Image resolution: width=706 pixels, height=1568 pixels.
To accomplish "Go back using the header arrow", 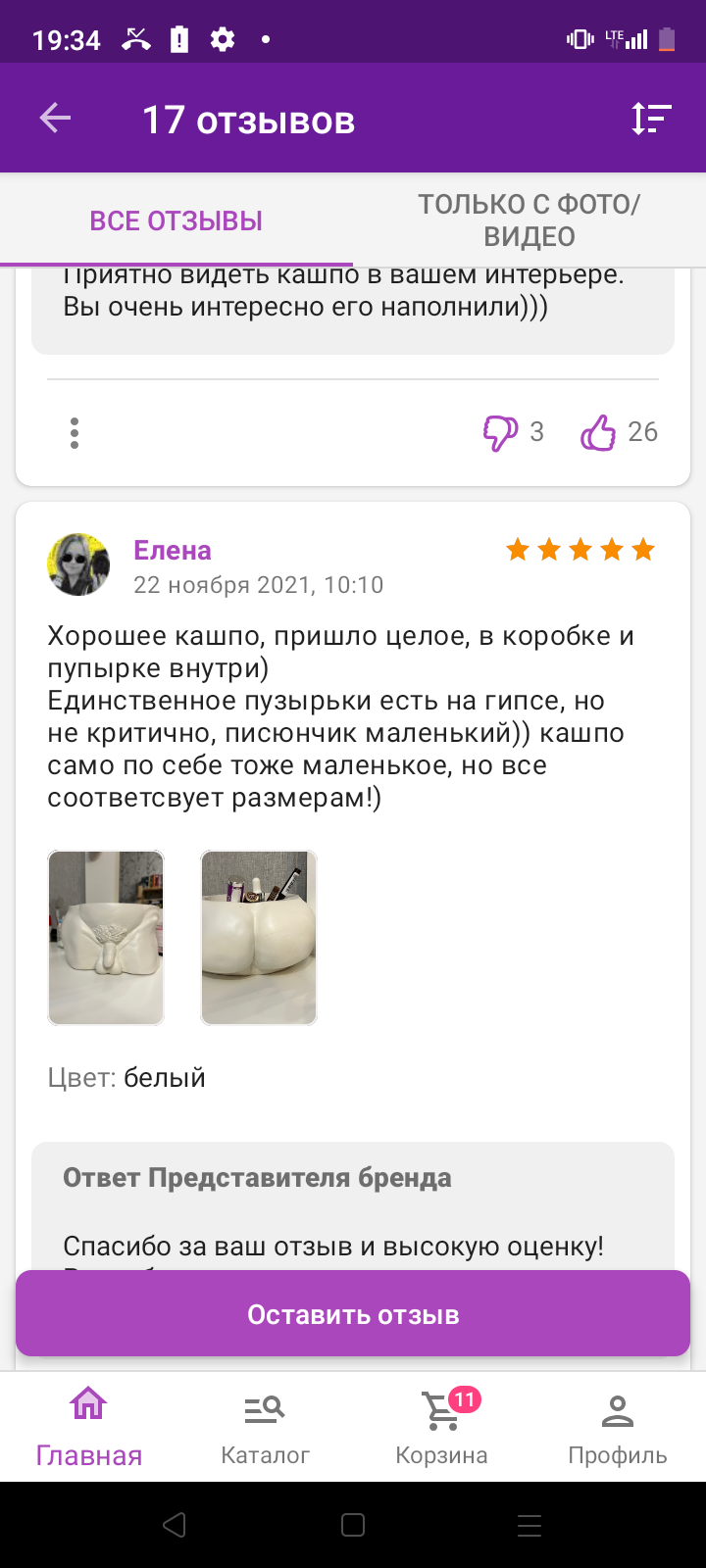I will coord(56,119).
